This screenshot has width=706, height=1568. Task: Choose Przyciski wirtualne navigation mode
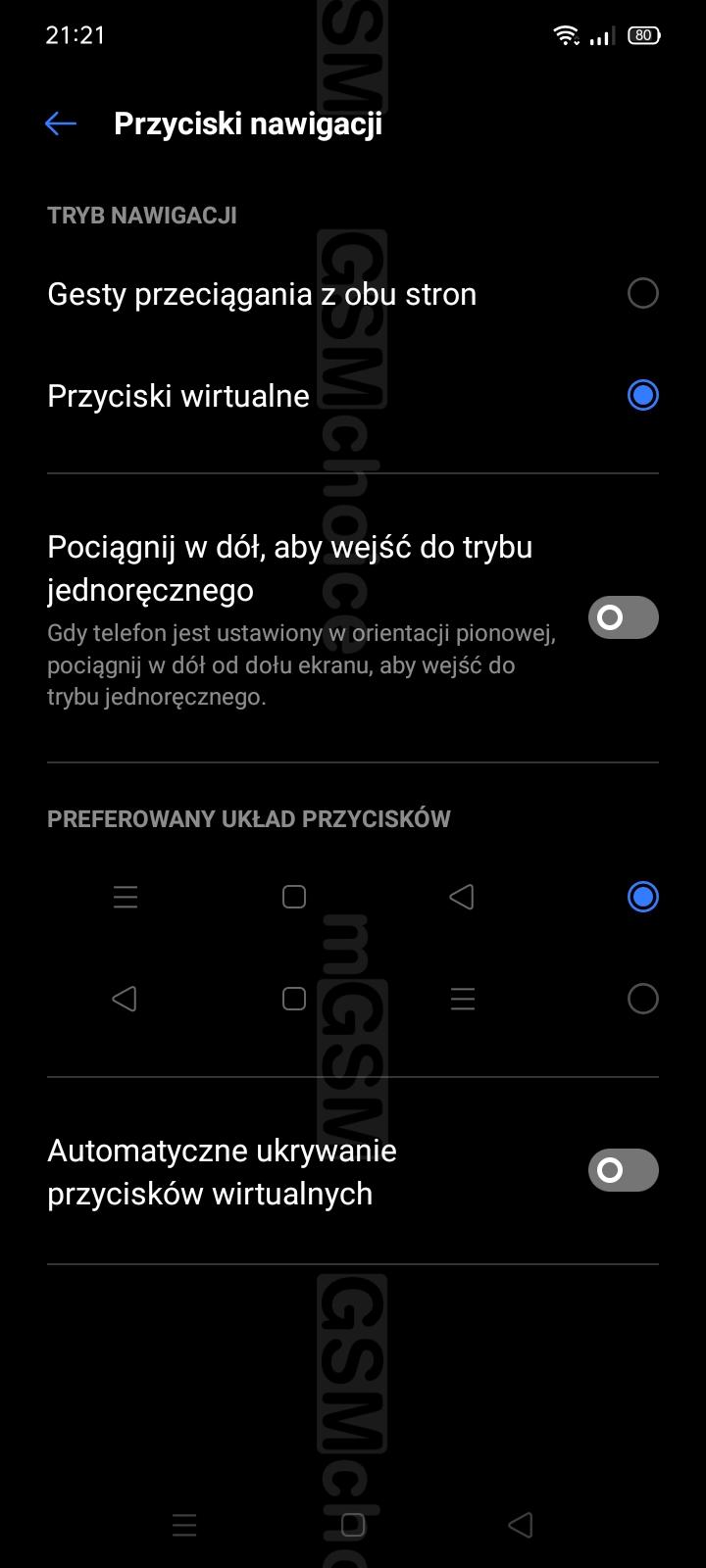642,395
